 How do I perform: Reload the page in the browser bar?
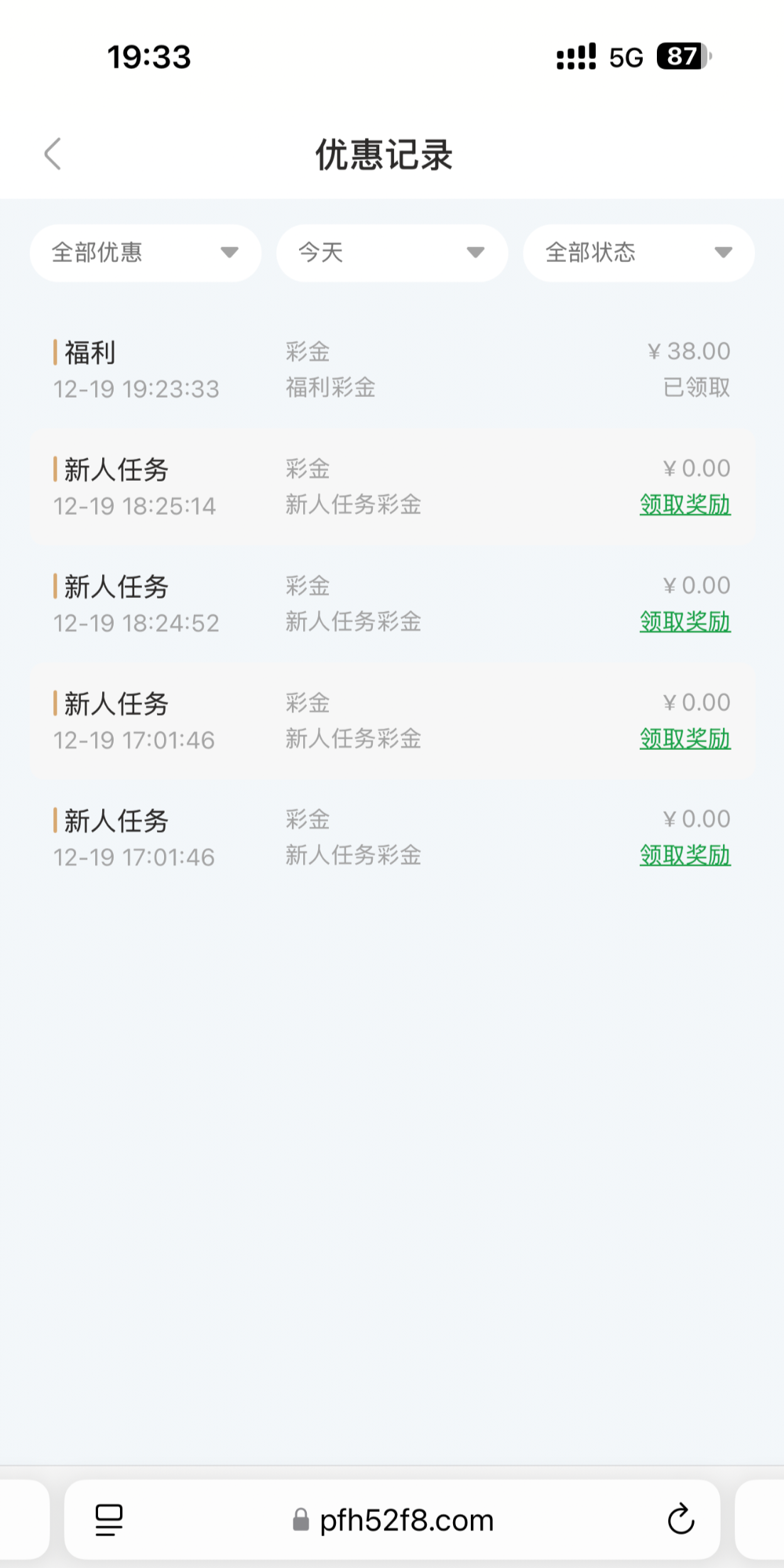[x=680, y=1520]
